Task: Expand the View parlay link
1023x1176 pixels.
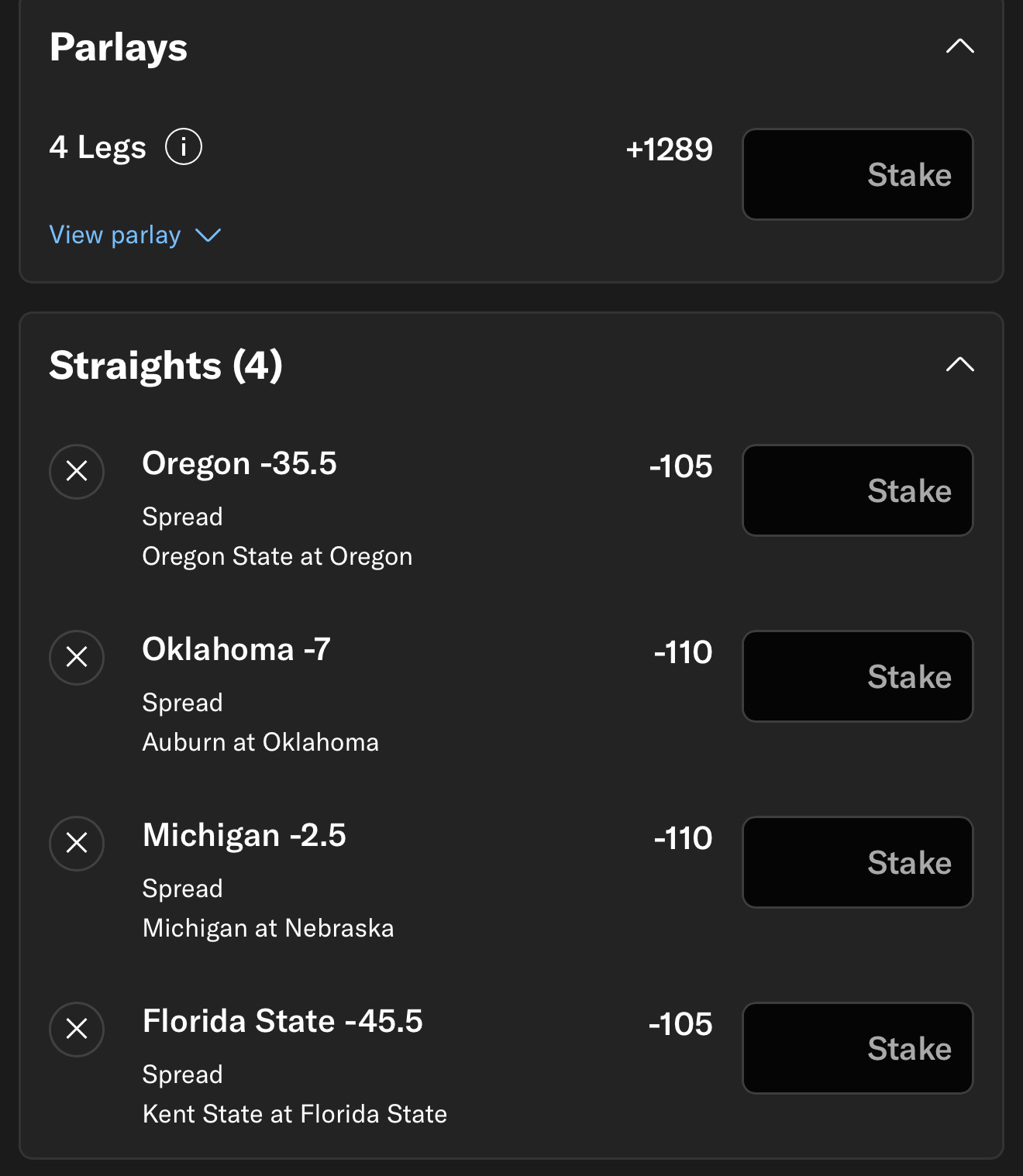Action: click(135, 235)
